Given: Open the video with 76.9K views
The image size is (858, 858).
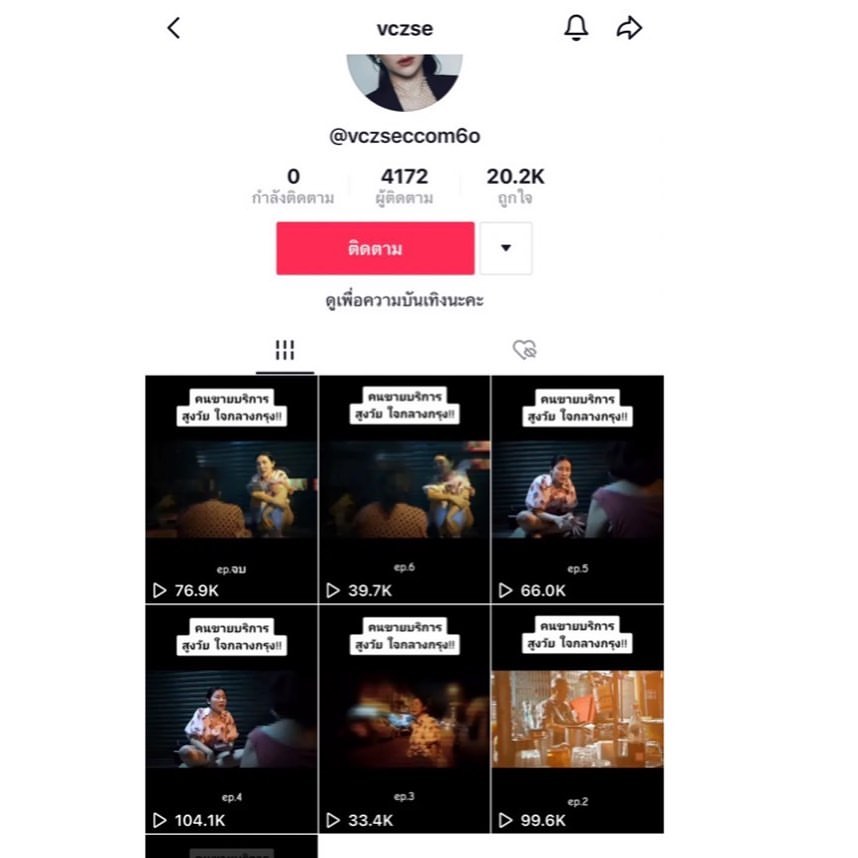Looking at the screenshot, I should [231, 490].
